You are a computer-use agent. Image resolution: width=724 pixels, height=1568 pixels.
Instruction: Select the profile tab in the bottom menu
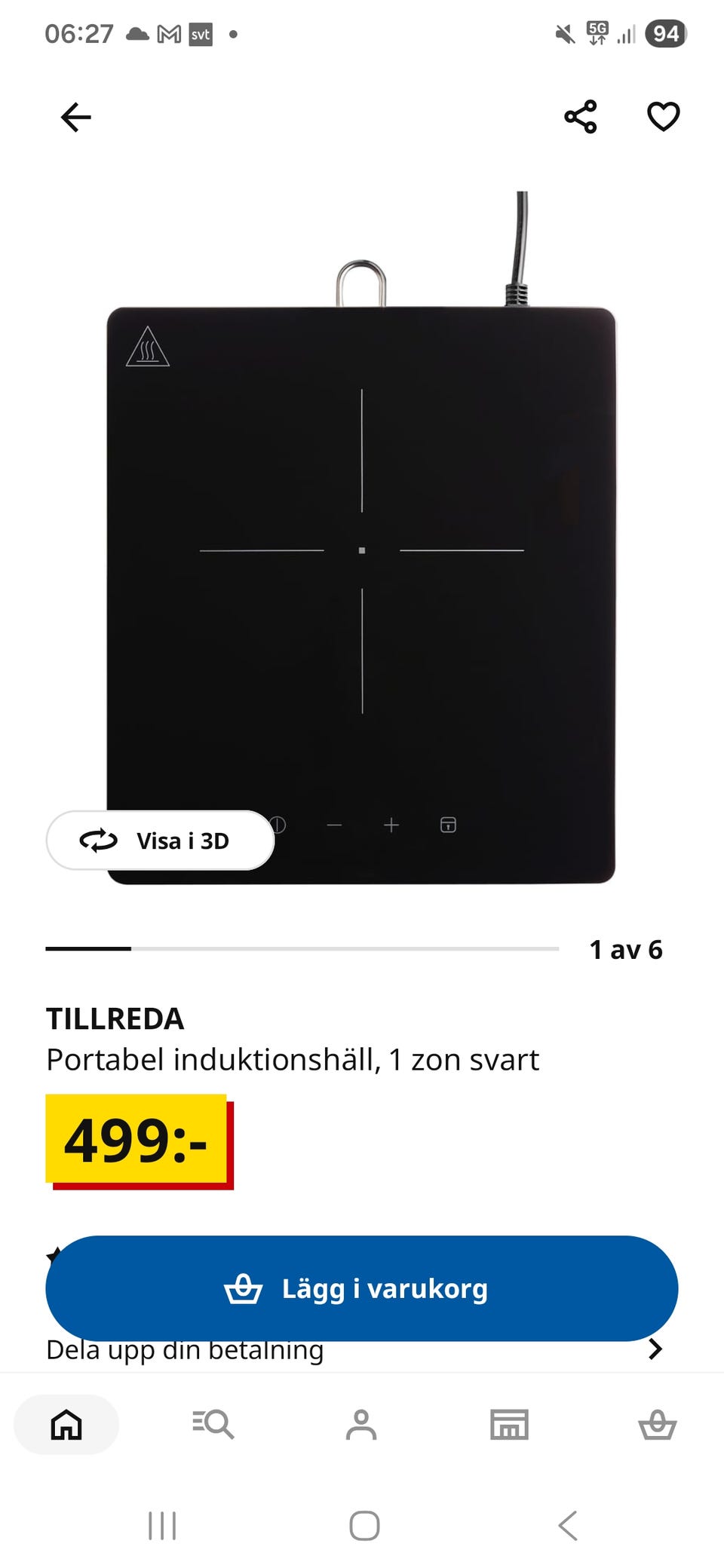[362, 1425]
